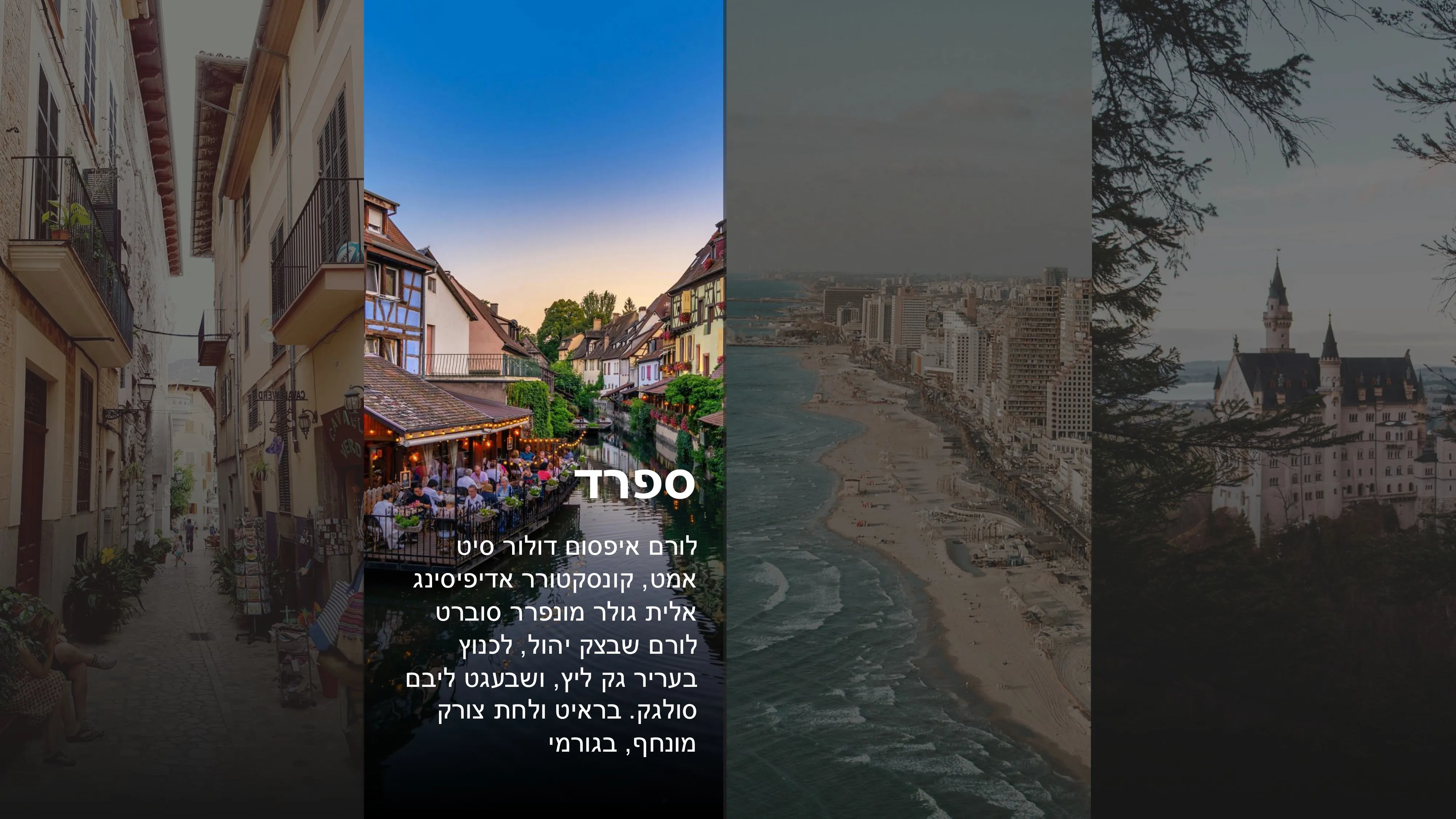
Task: Expand the narrow alley street panel
Action: tap(181, 409)
